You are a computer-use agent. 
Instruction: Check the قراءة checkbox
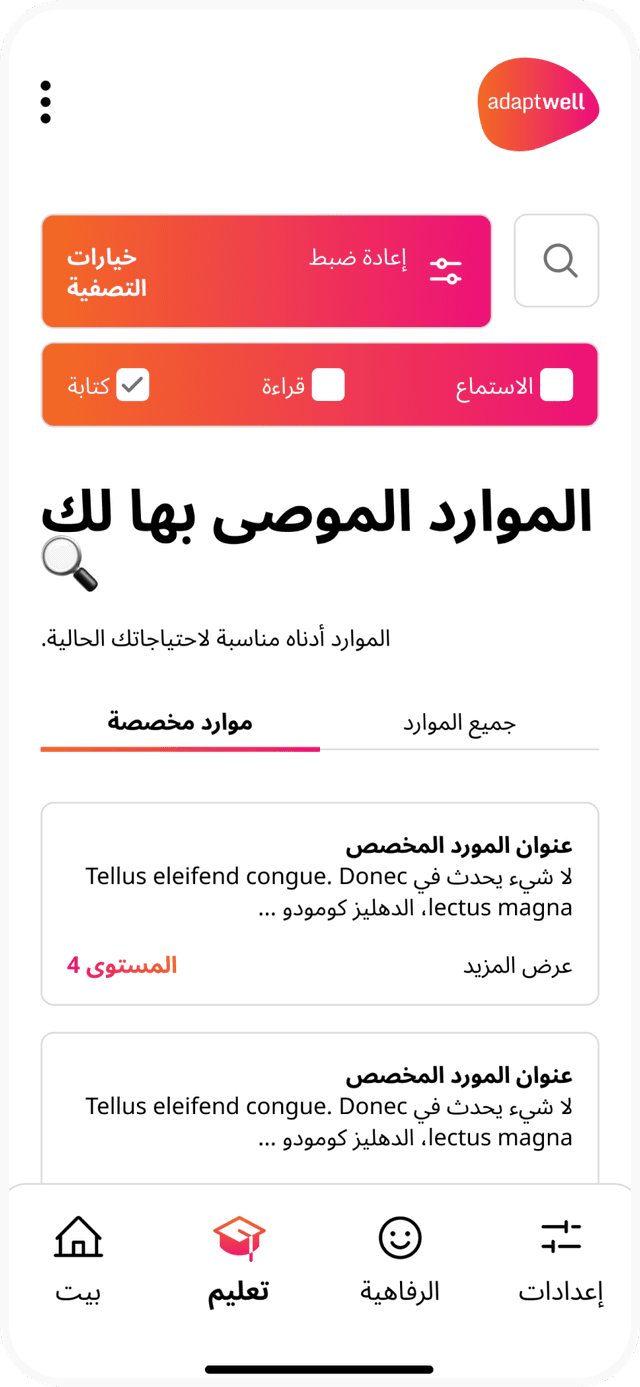pyautogui.click(x=328, y=385)
